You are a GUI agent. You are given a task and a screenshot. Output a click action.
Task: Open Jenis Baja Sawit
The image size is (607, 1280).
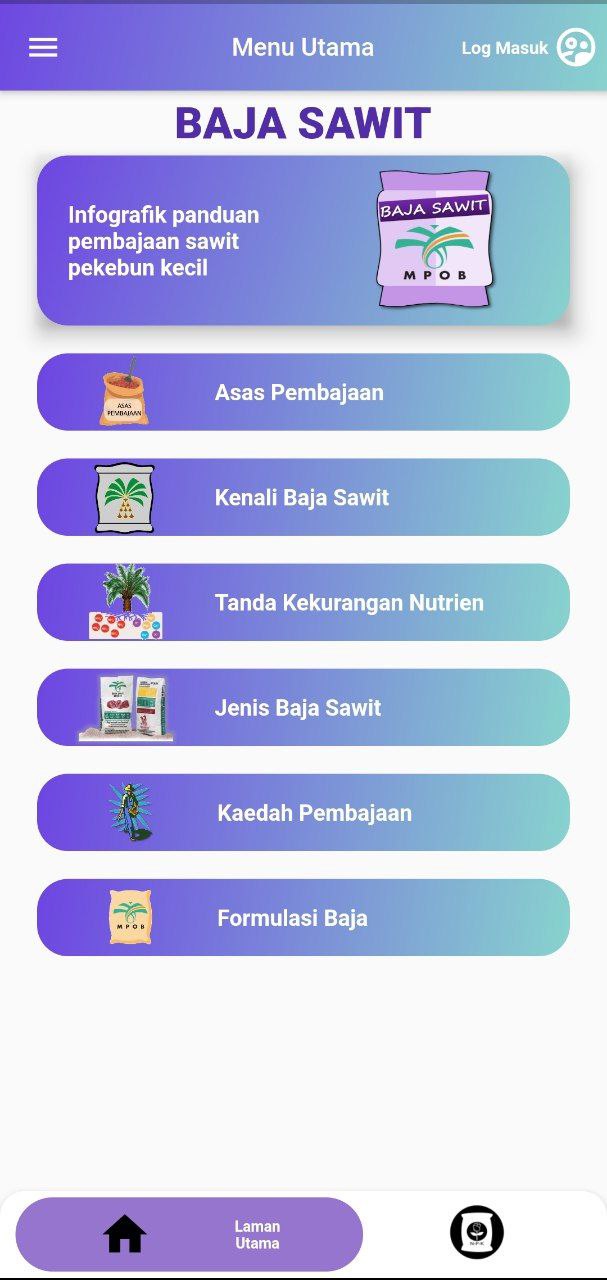303,707
